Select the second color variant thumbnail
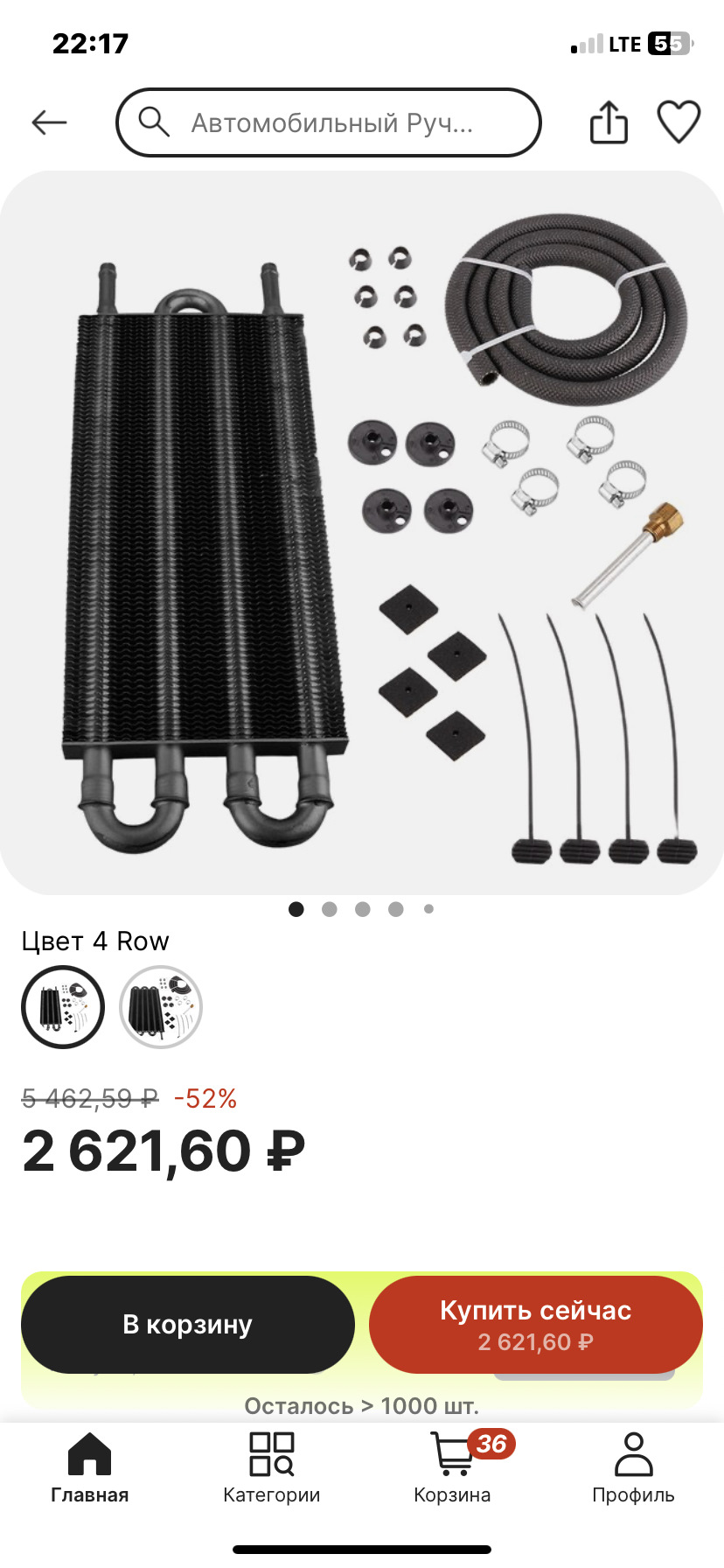This screenshot has width=724, height=1568. click(x=161, y=1007)
